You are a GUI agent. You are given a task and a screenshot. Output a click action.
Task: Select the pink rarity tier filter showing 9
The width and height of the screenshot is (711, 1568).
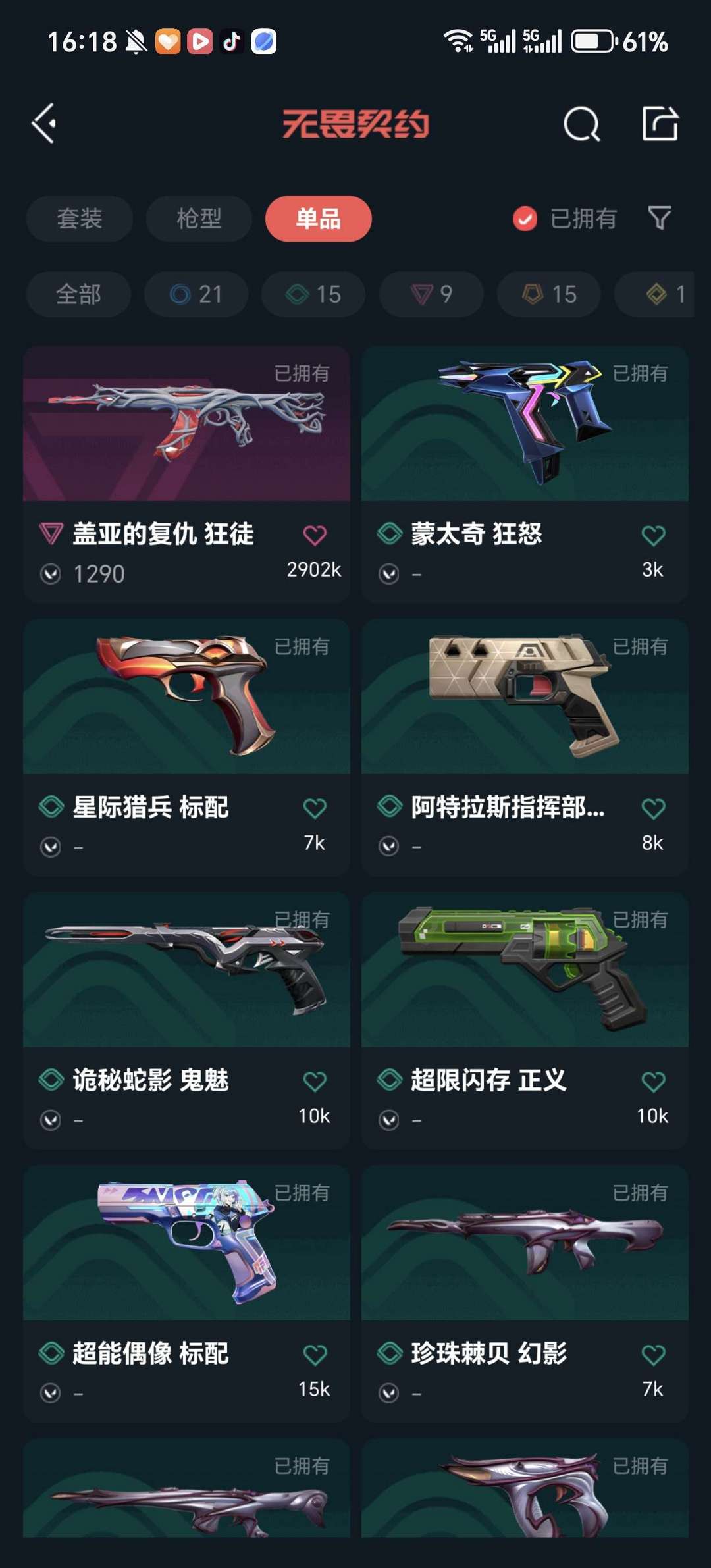430,294
